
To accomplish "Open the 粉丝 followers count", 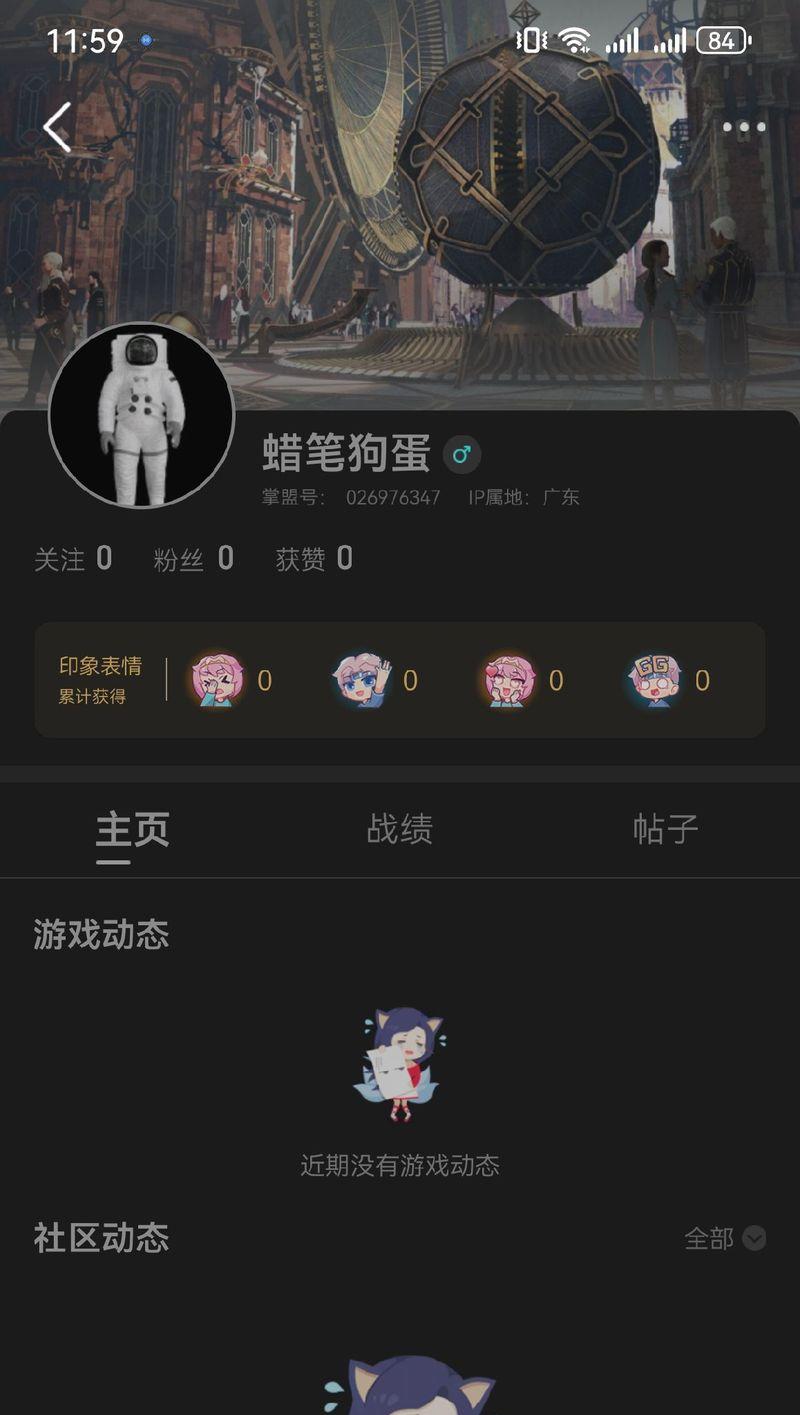I will tap(194, 559).
